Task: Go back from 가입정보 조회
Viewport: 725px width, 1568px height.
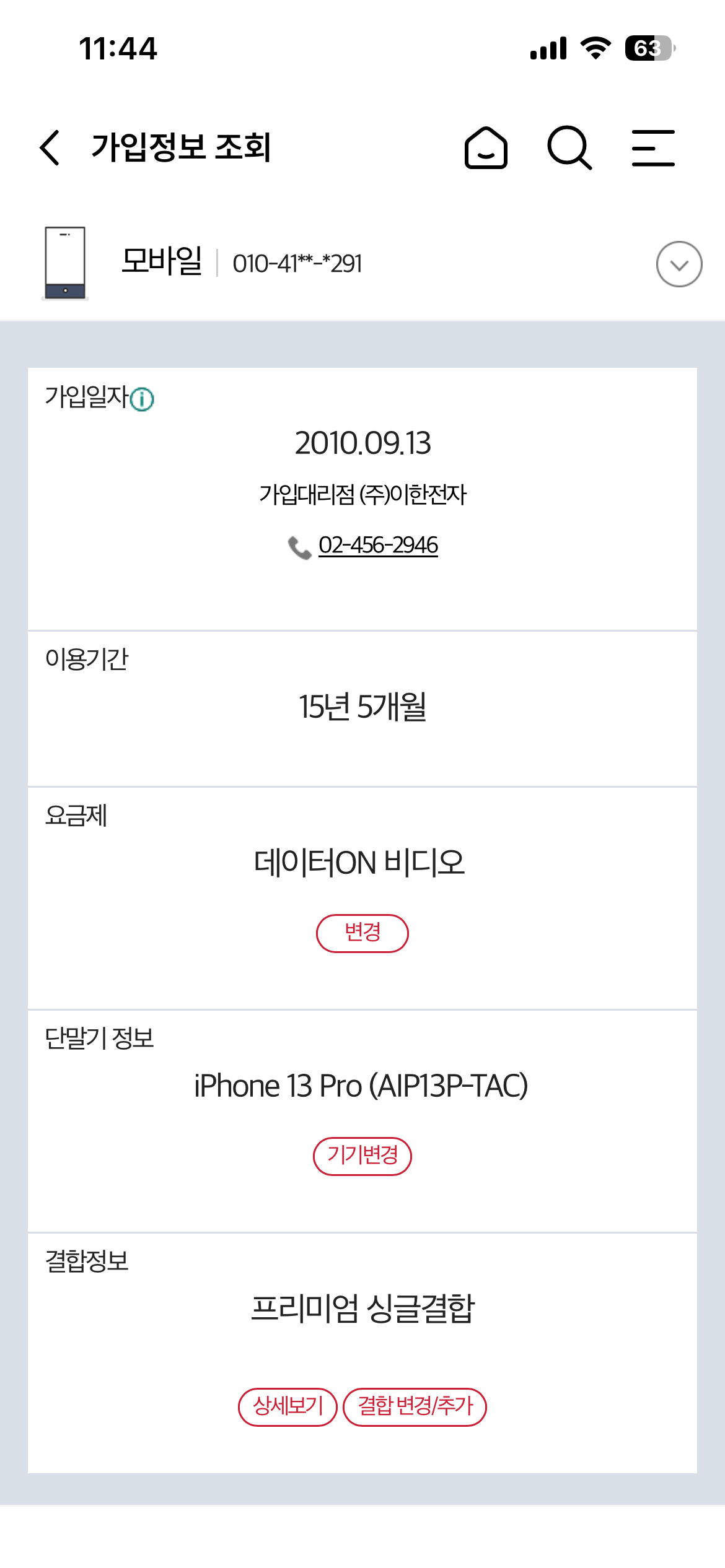Action: click(50, 147)
